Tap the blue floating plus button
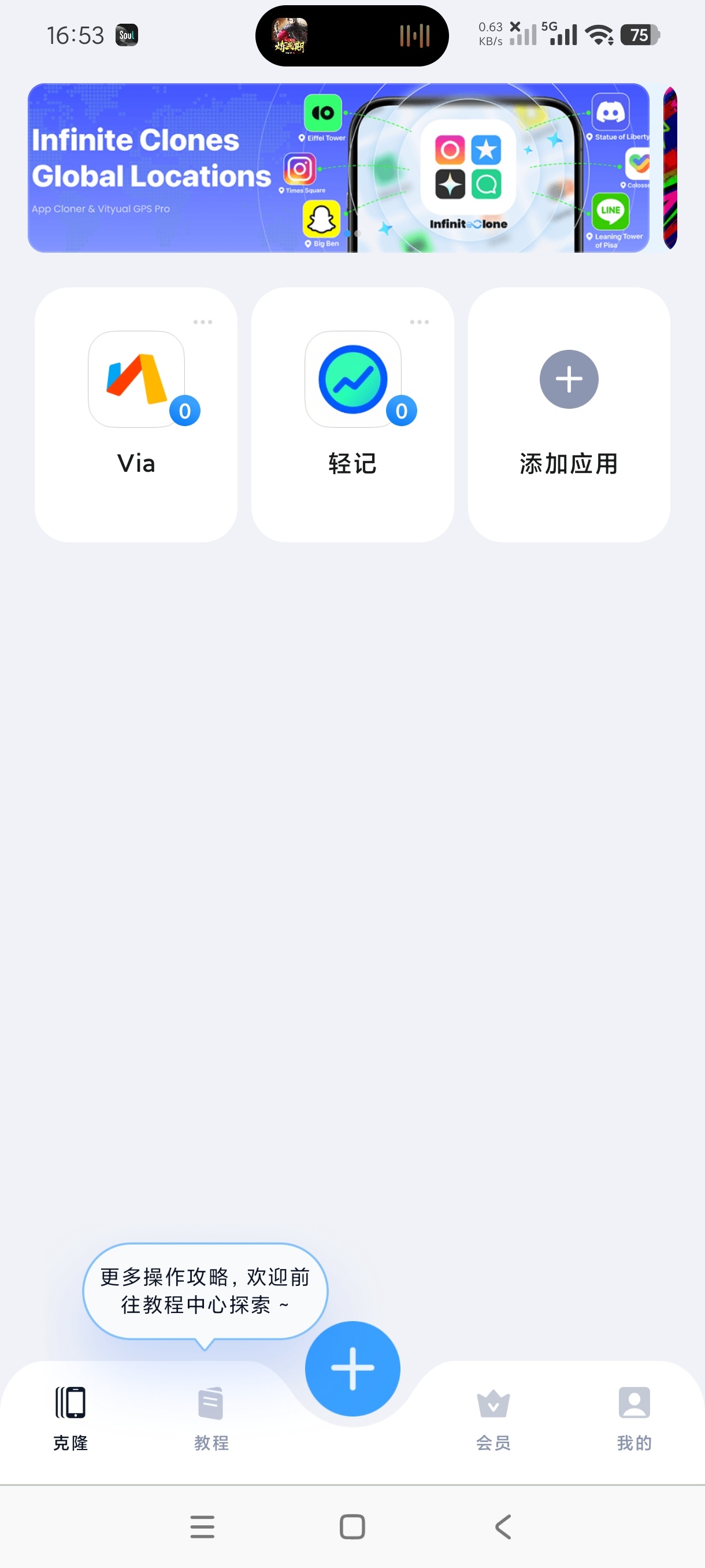 point(353,1369)
